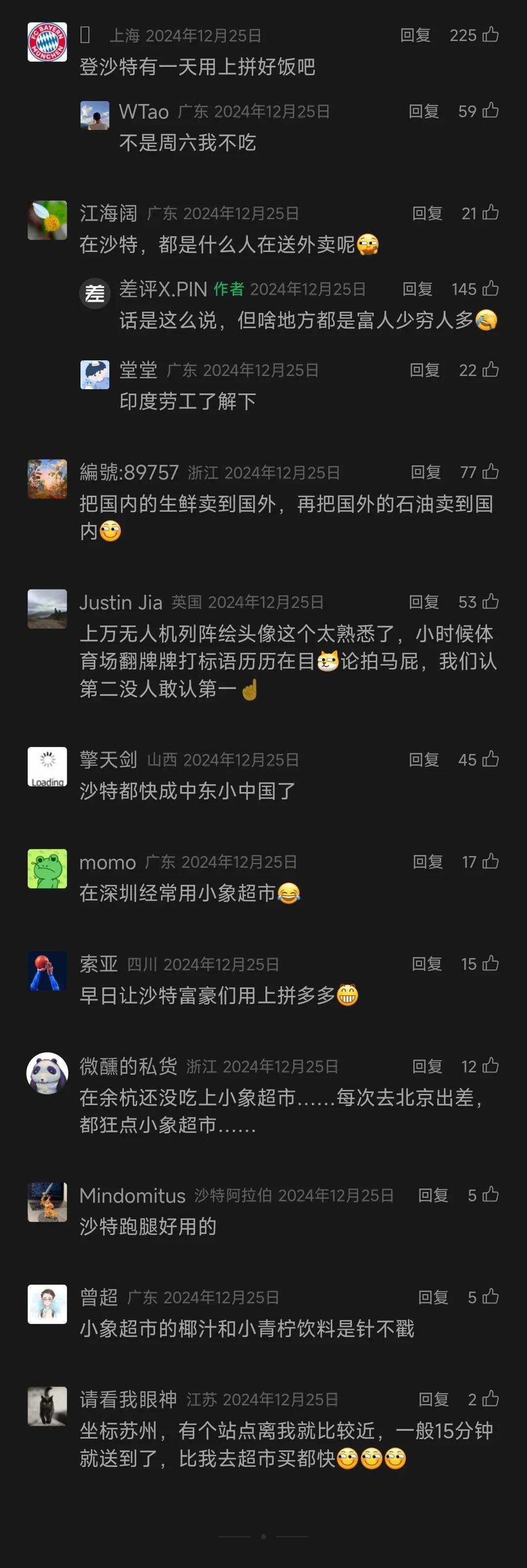Image resolution: width=527 pixels, height=1568 pixels.
Task: Reply to 差评X.PIN author comment
Action: point(418,289)
